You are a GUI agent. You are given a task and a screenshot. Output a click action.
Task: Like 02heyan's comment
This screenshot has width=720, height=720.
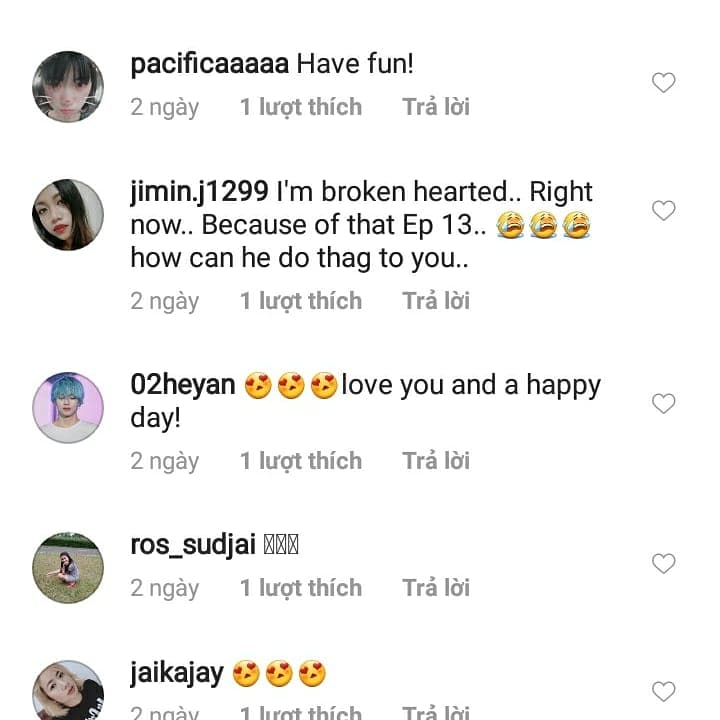(664, 403)
